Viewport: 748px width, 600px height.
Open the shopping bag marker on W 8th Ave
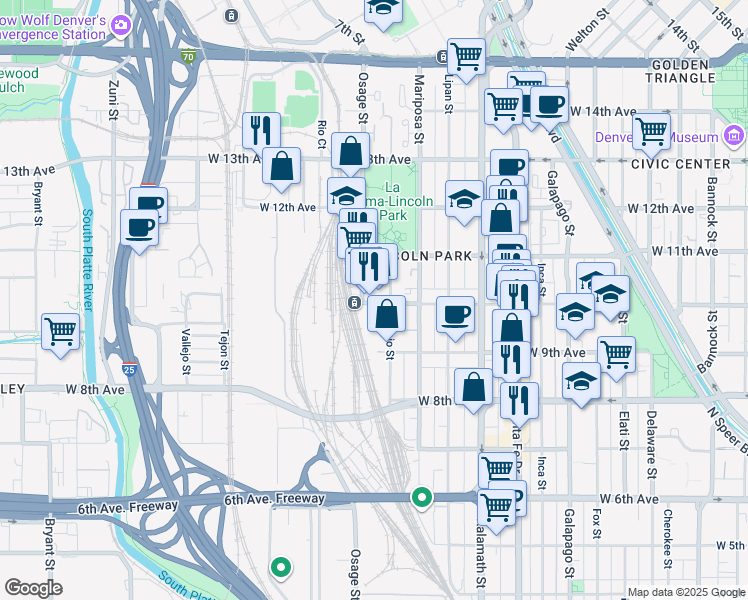(x=473, y=387)
